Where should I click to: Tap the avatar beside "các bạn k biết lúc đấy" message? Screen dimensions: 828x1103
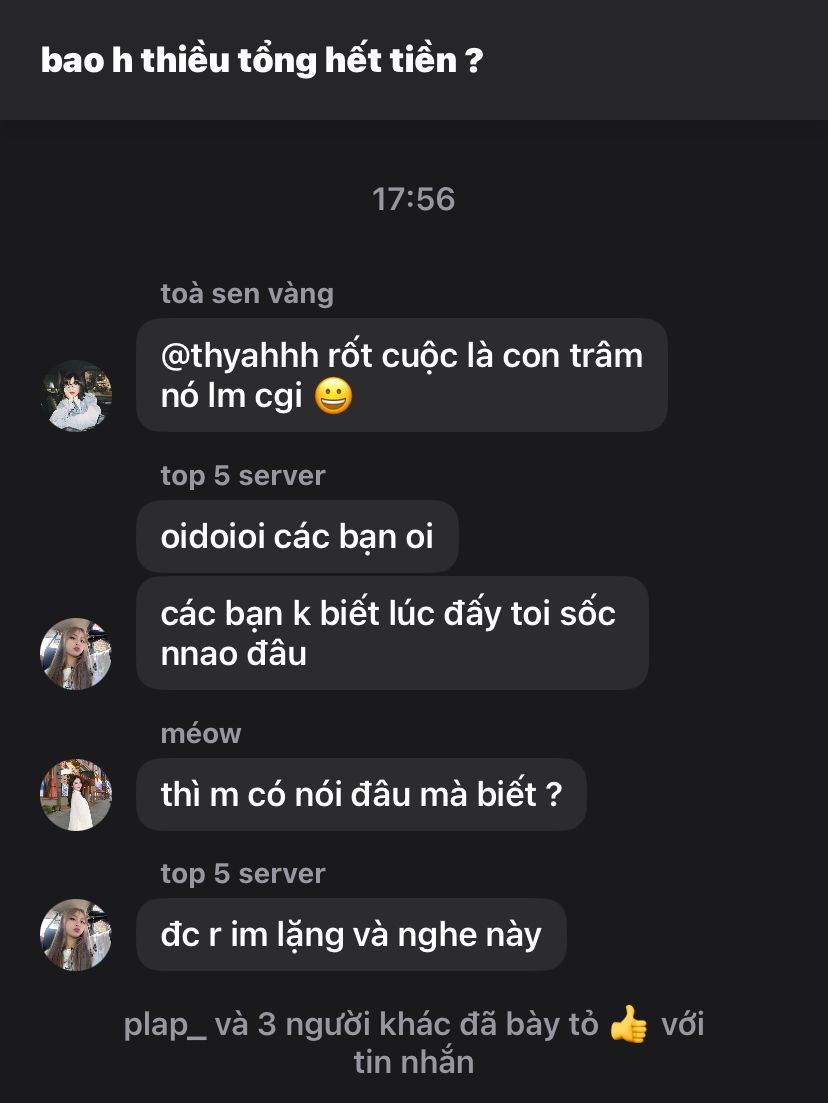tap(76, 653)
